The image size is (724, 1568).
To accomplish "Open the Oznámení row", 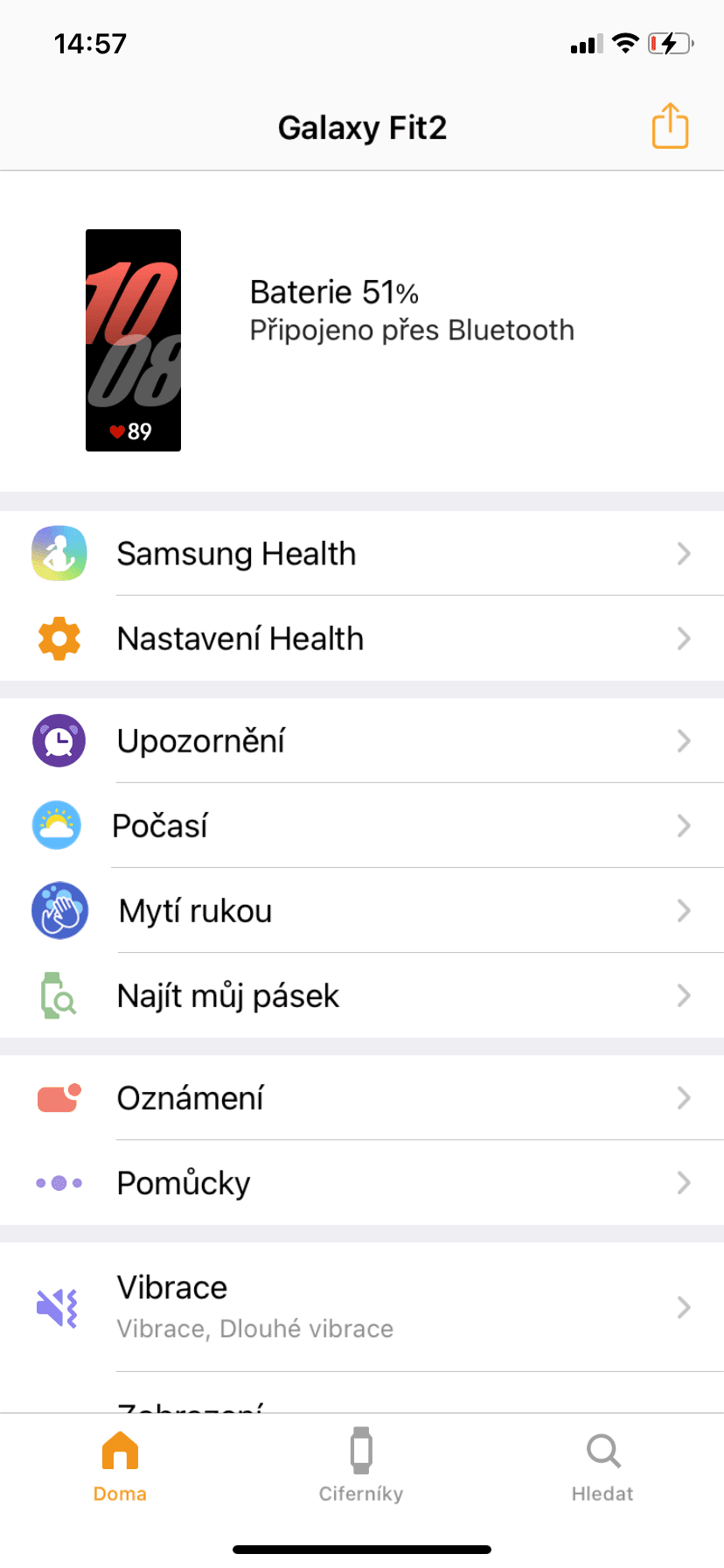I will coord(362,1098).
